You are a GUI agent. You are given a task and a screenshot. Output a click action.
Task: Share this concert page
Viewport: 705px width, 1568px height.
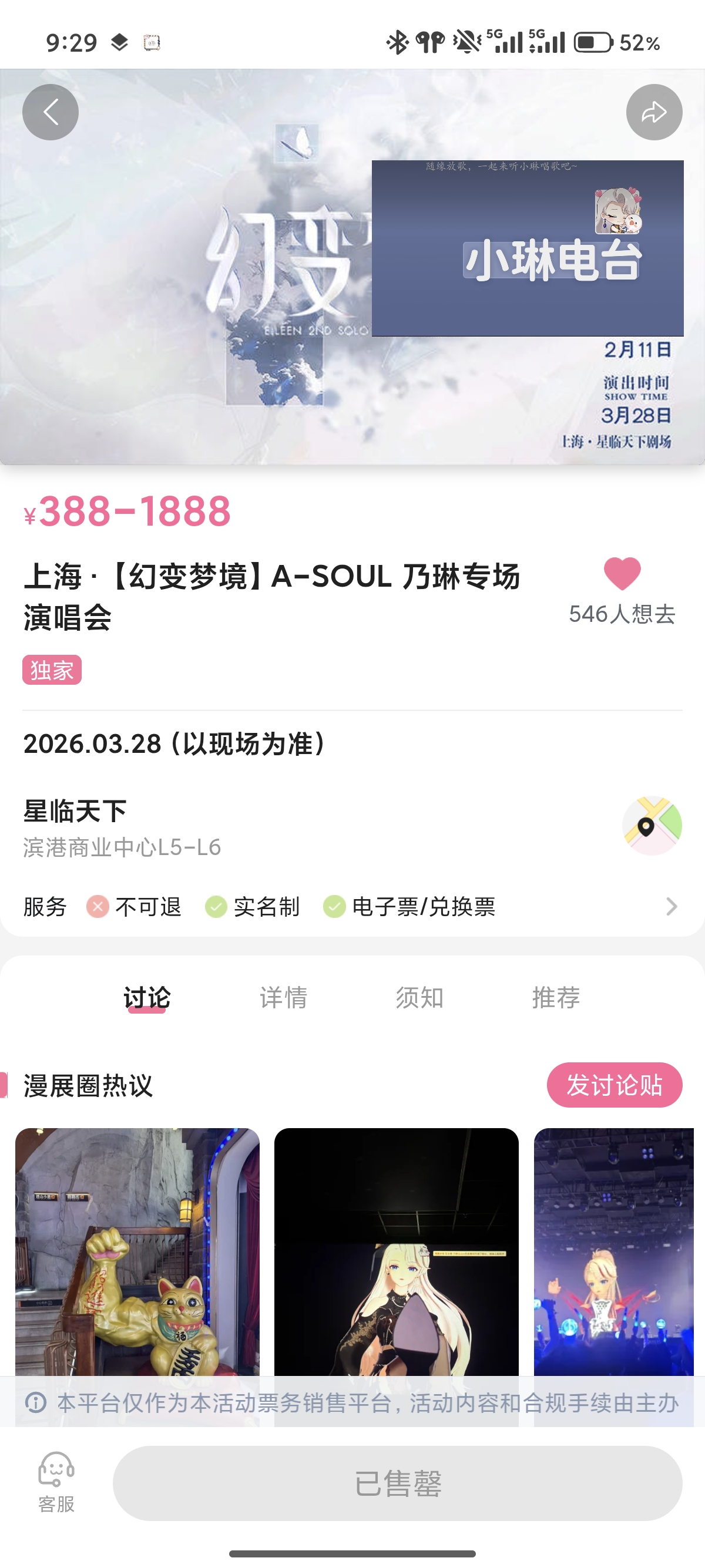(x=654, y=112)
